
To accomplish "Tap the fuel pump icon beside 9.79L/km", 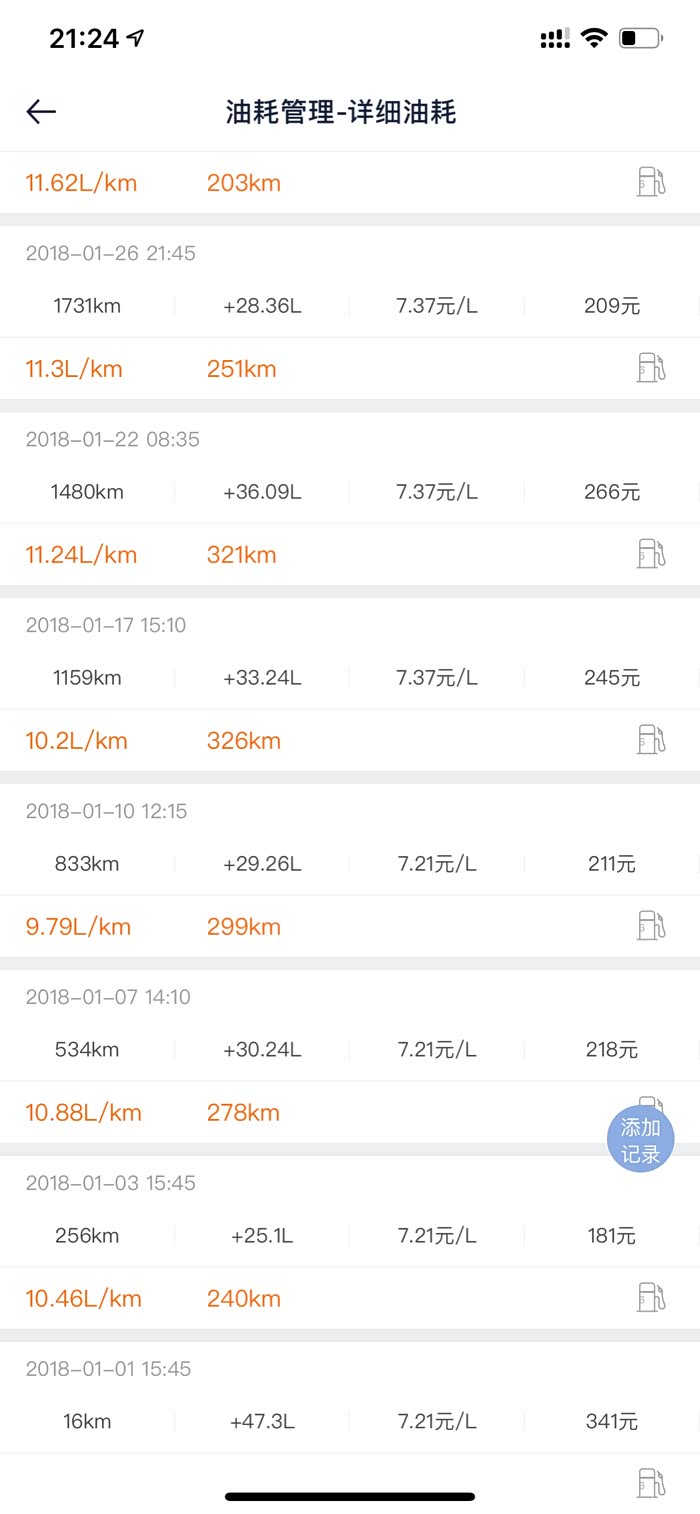I will pos(651,926).
